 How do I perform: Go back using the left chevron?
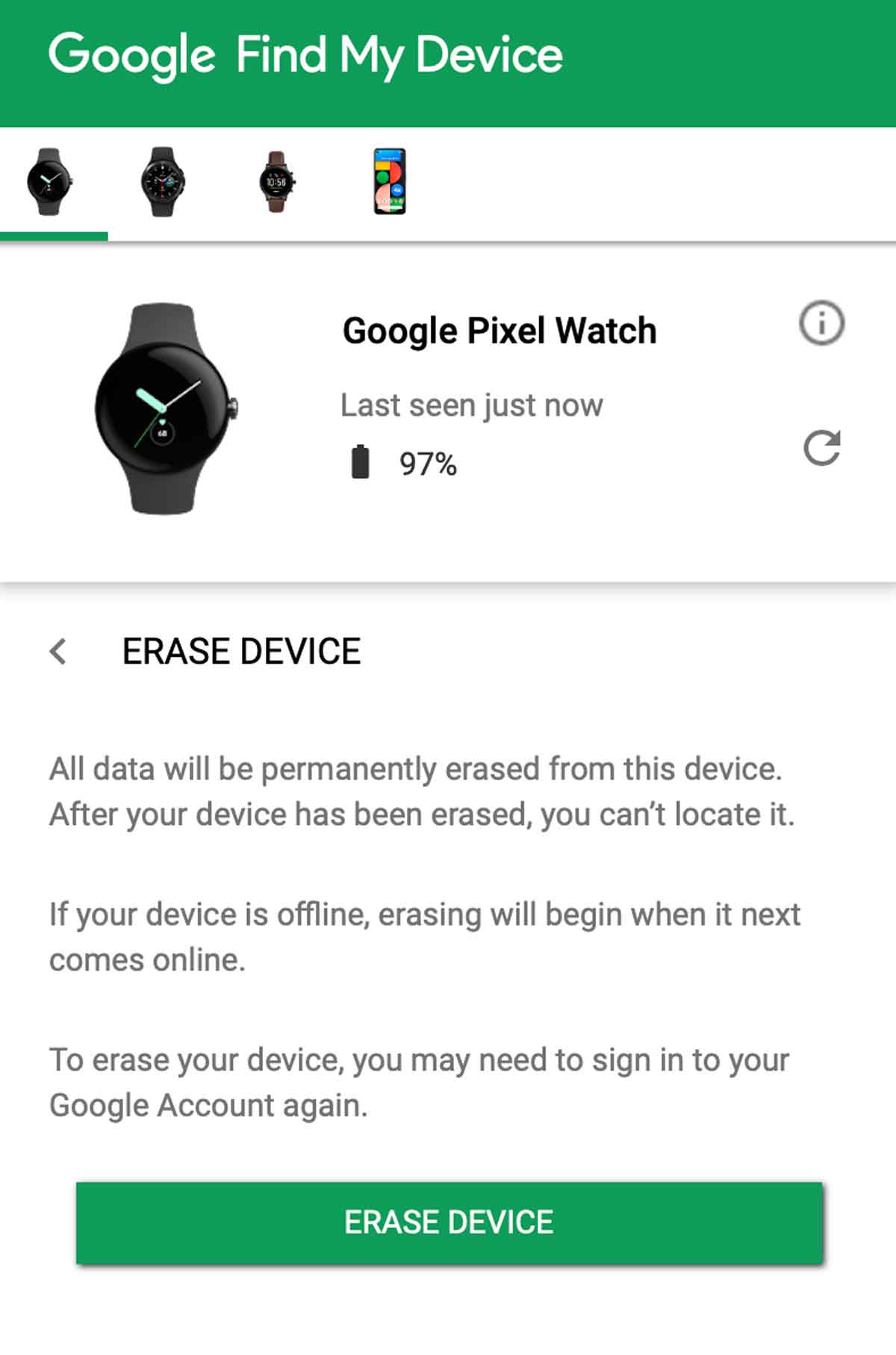pyautogui.click(x=57, y=651)
